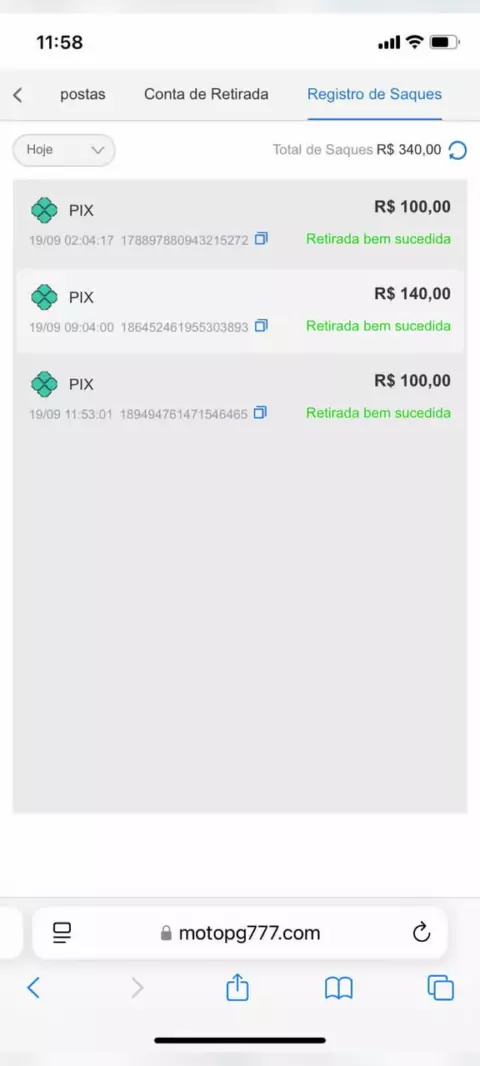Open the Hoje date filter dropdown
Image resolution: width=480 pixels, height=1066 pixels.
coord(64,150)
